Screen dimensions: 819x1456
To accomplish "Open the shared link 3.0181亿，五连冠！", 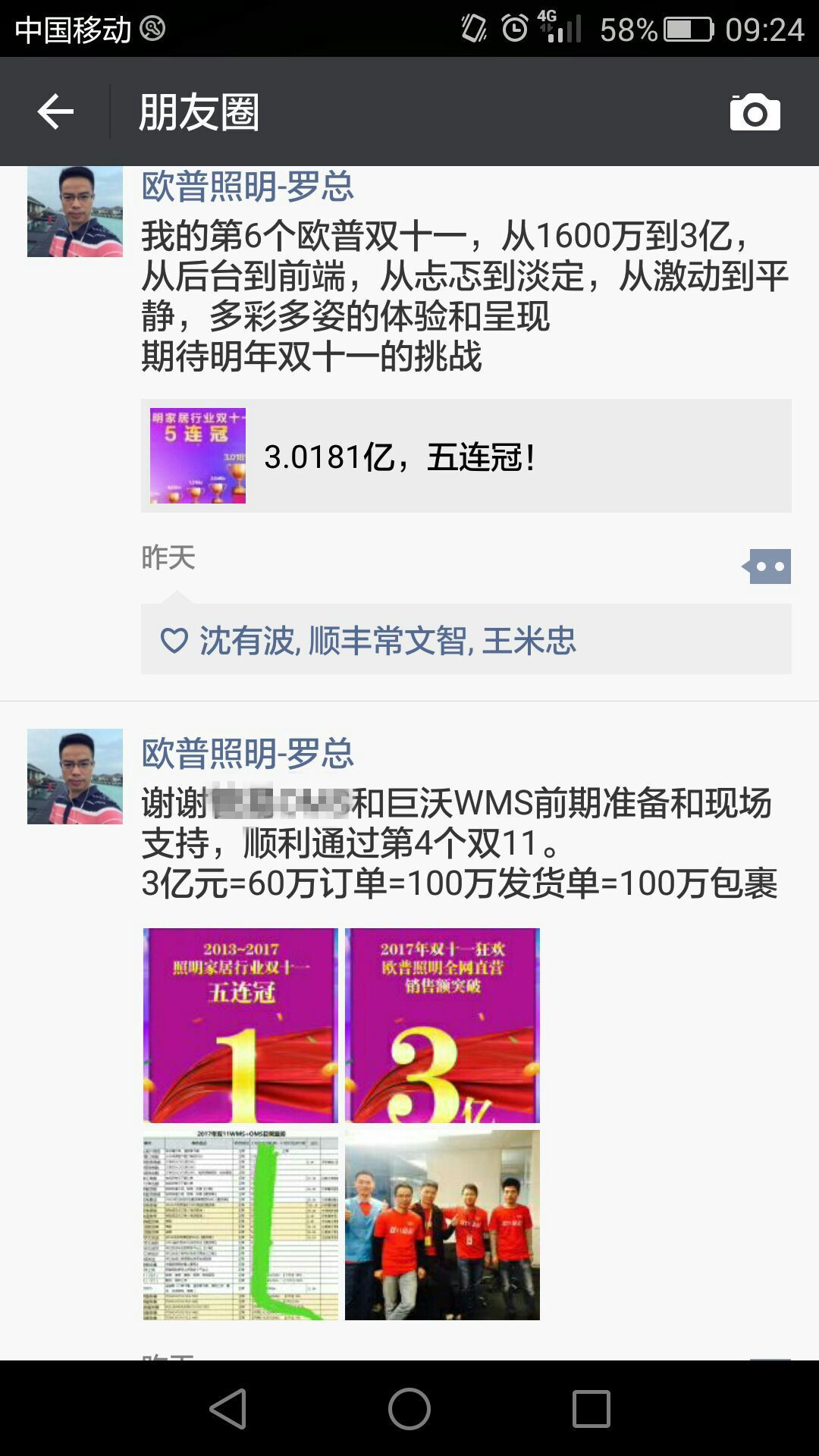I will (466, 456).
